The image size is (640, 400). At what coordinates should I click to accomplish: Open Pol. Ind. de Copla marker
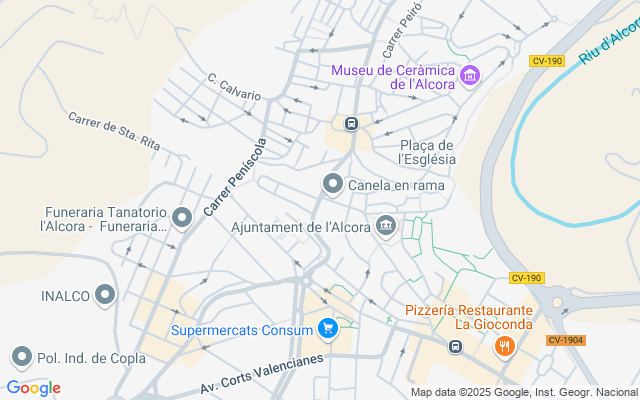click(22, 356)
